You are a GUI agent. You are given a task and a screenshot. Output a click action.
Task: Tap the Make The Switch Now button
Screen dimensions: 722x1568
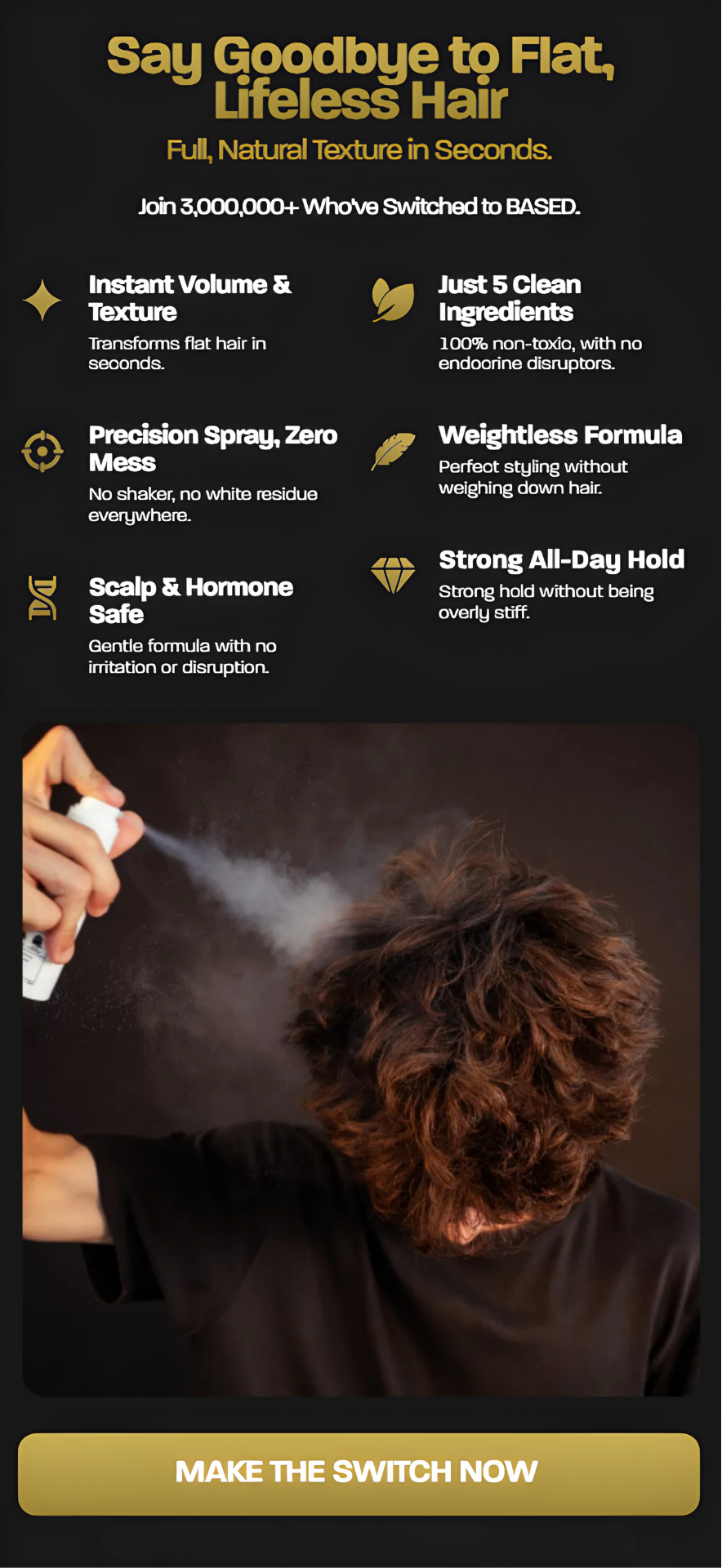click(x=359, y=1474)
